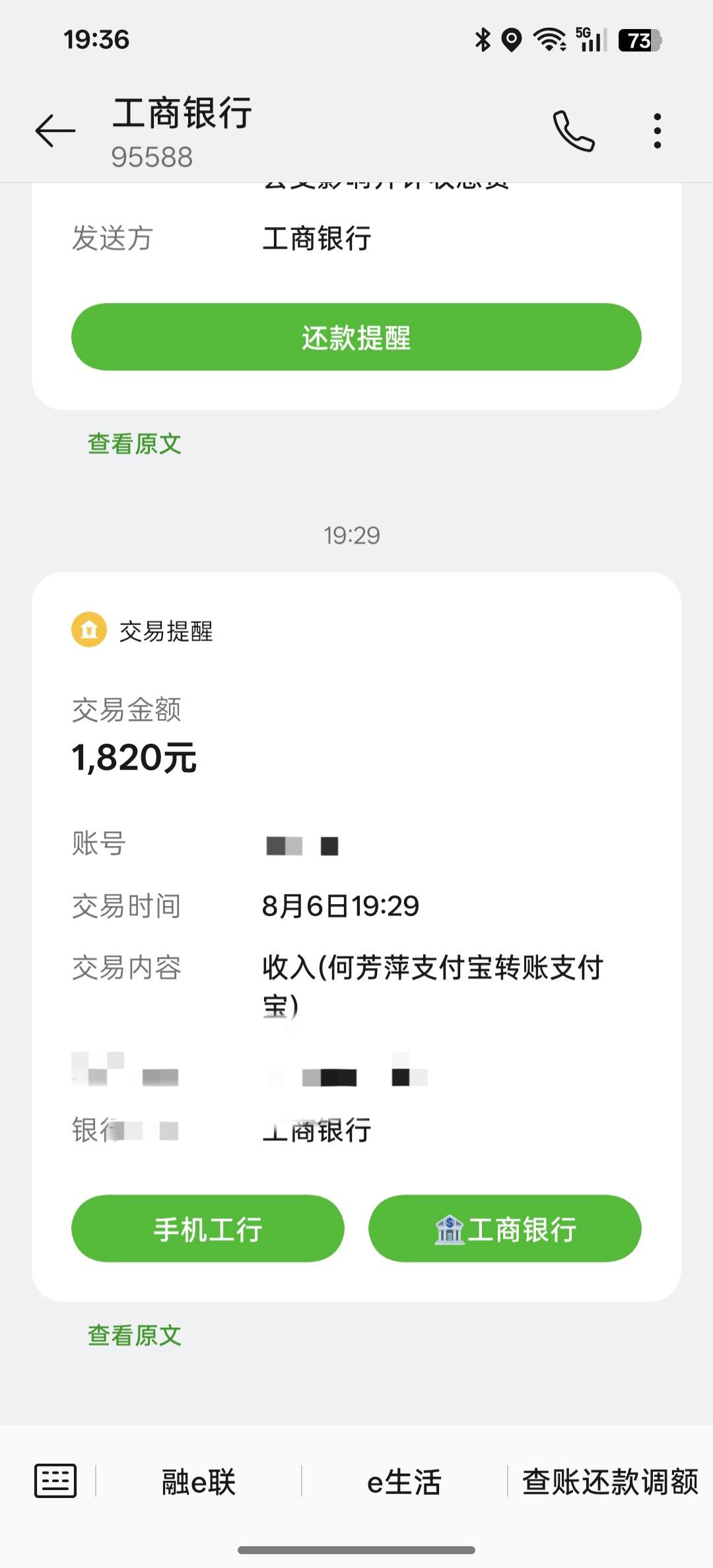
Task: Tap the 还款提醒 green button
Action: [356, 337]
